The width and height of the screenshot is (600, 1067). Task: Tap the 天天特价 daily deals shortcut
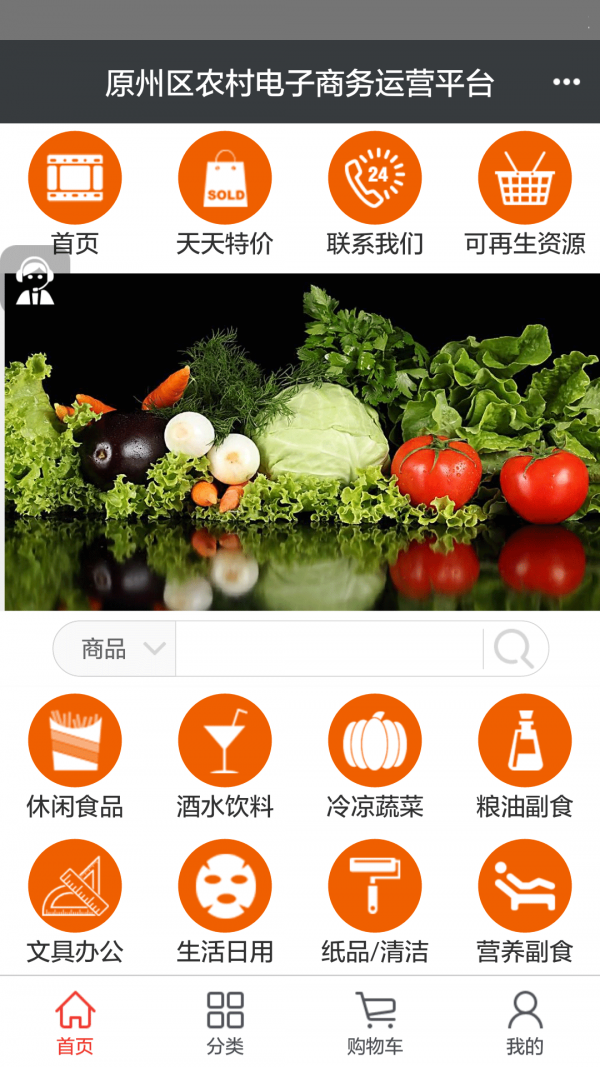[x=224, y=194]
